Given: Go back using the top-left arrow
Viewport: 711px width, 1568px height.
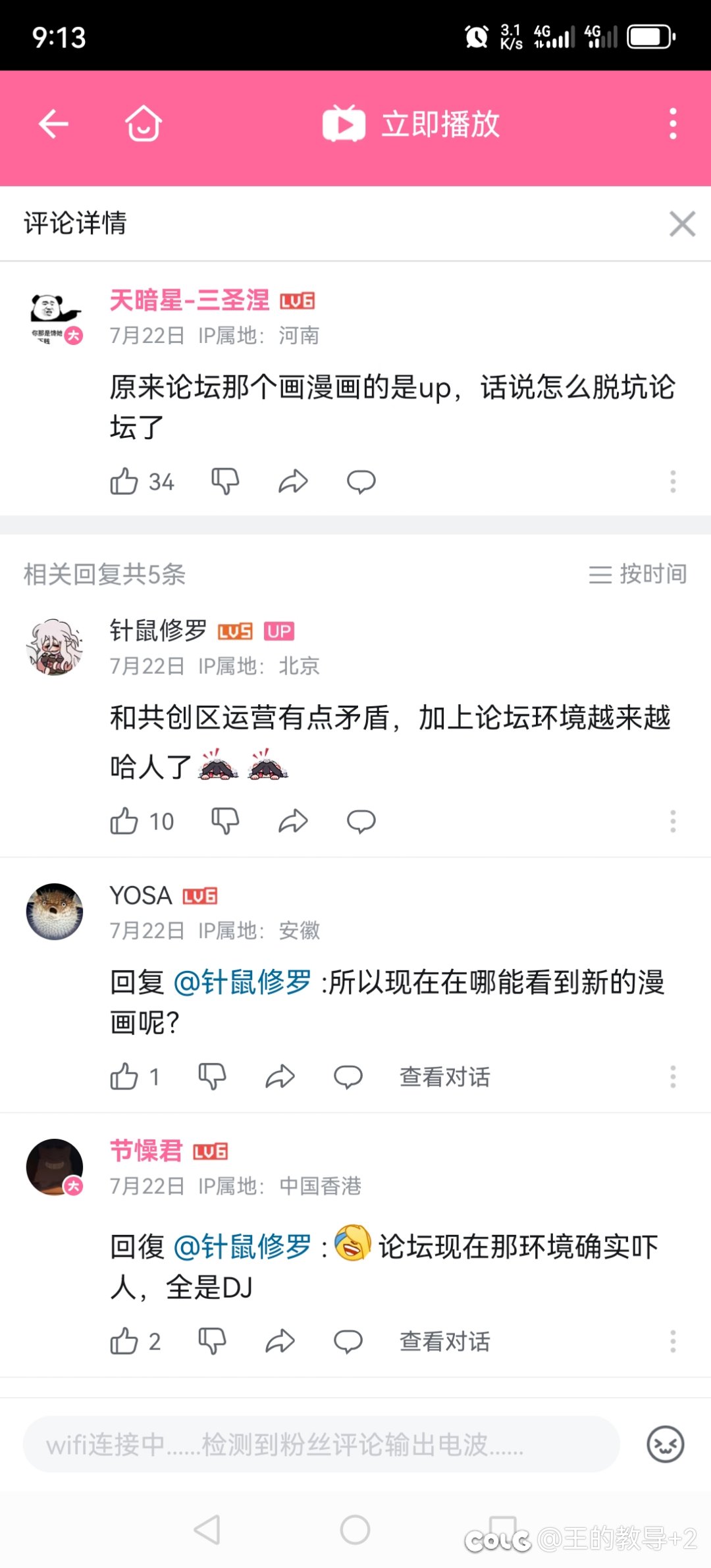Looking at the screenshot, I should (54, 124).
